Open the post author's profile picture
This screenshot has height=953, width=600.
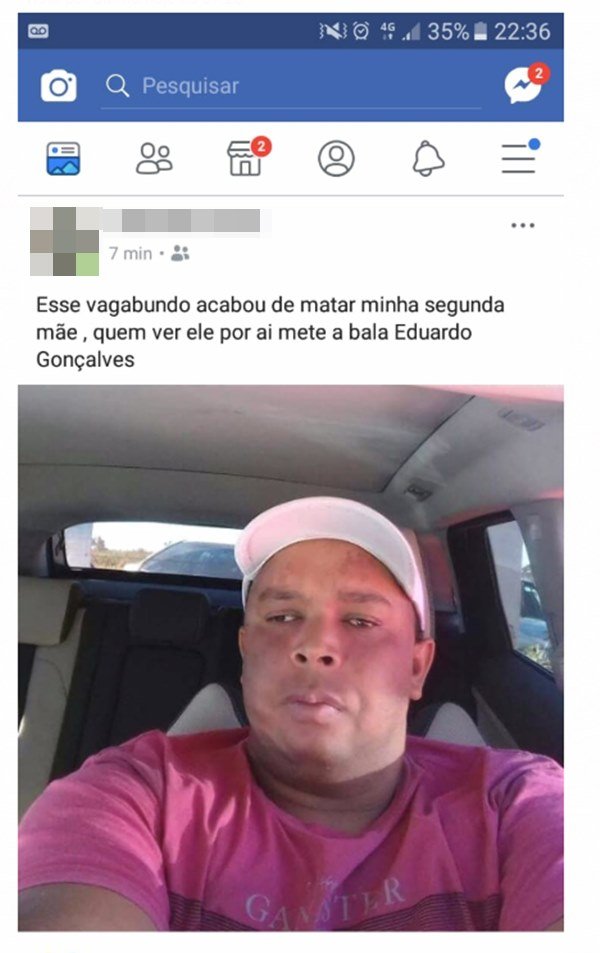click(64, 241)
